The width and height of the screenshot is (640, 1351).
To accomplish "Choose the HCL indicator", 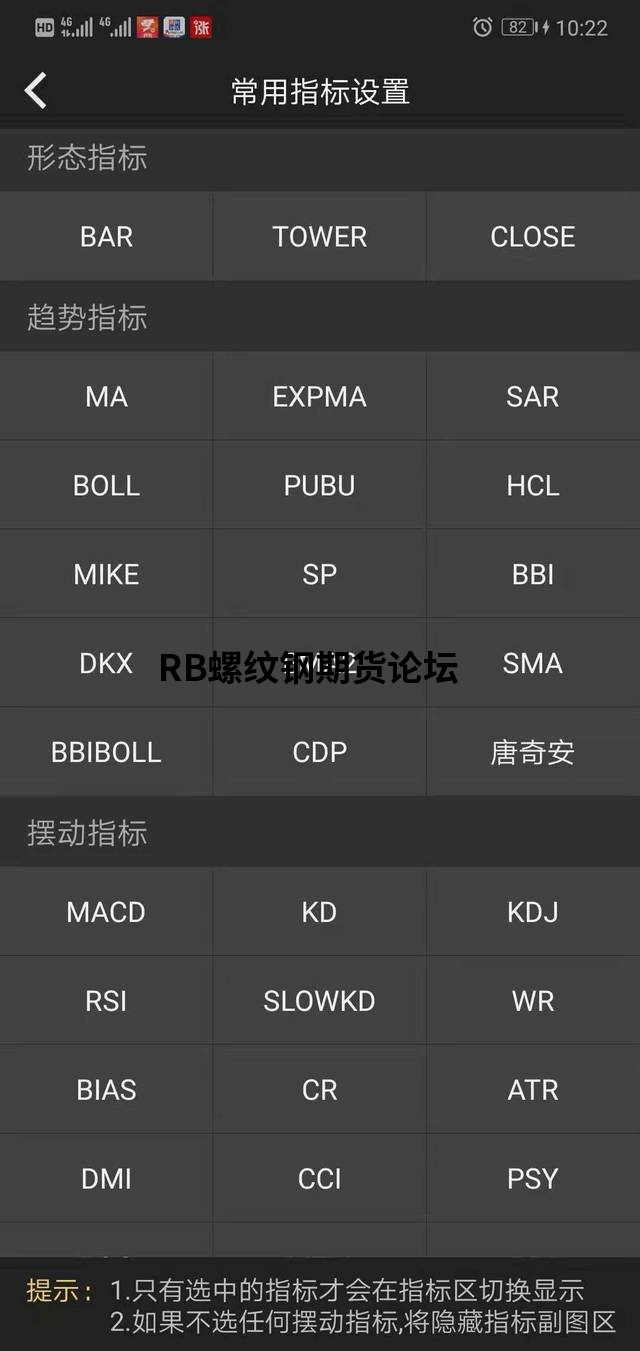I will pos(533,485).
